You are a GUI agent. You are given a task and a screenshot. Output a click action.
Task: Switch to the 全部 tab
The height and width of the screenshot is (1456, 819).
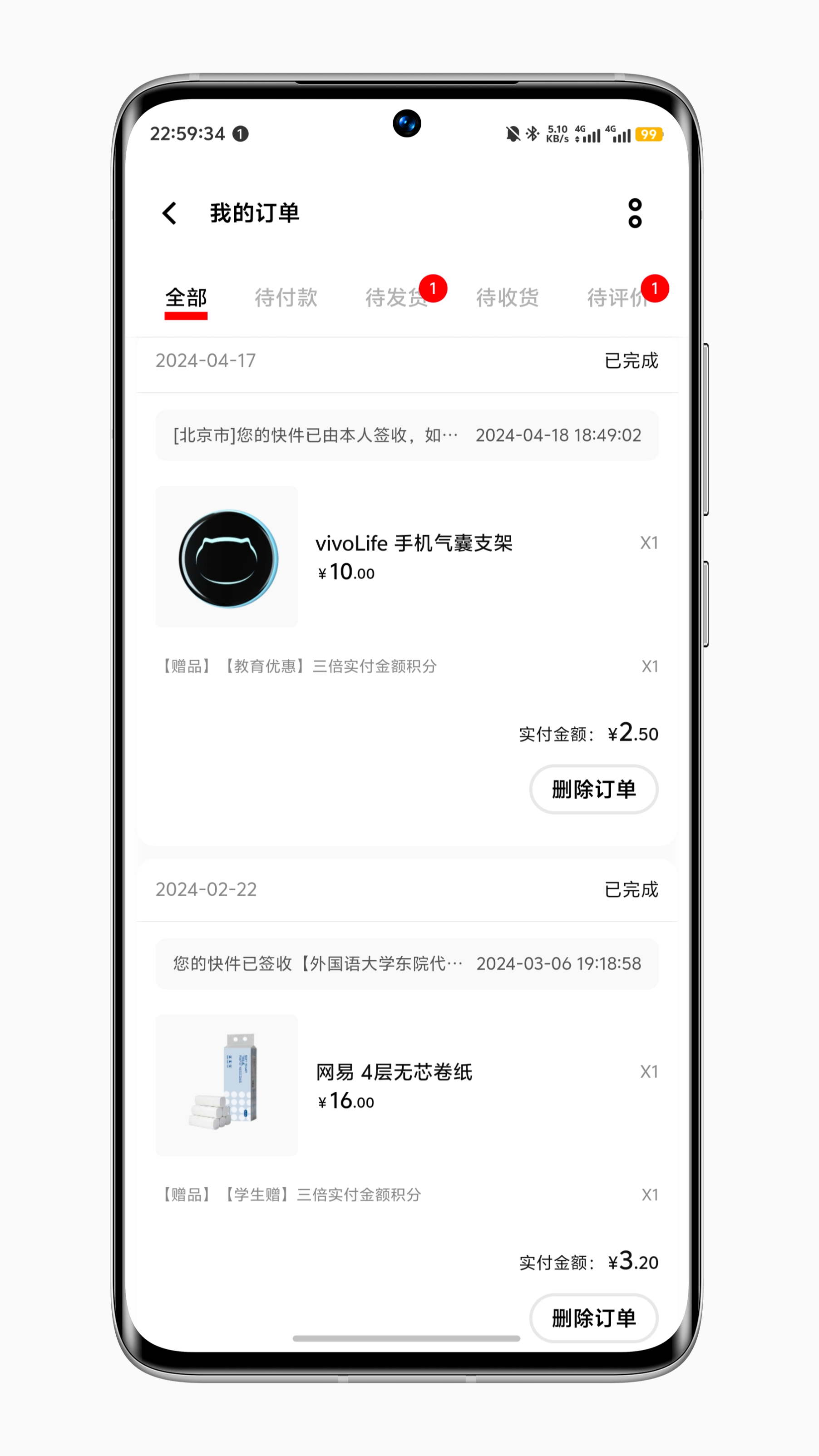pyautogui.click(x=186, y=298)
